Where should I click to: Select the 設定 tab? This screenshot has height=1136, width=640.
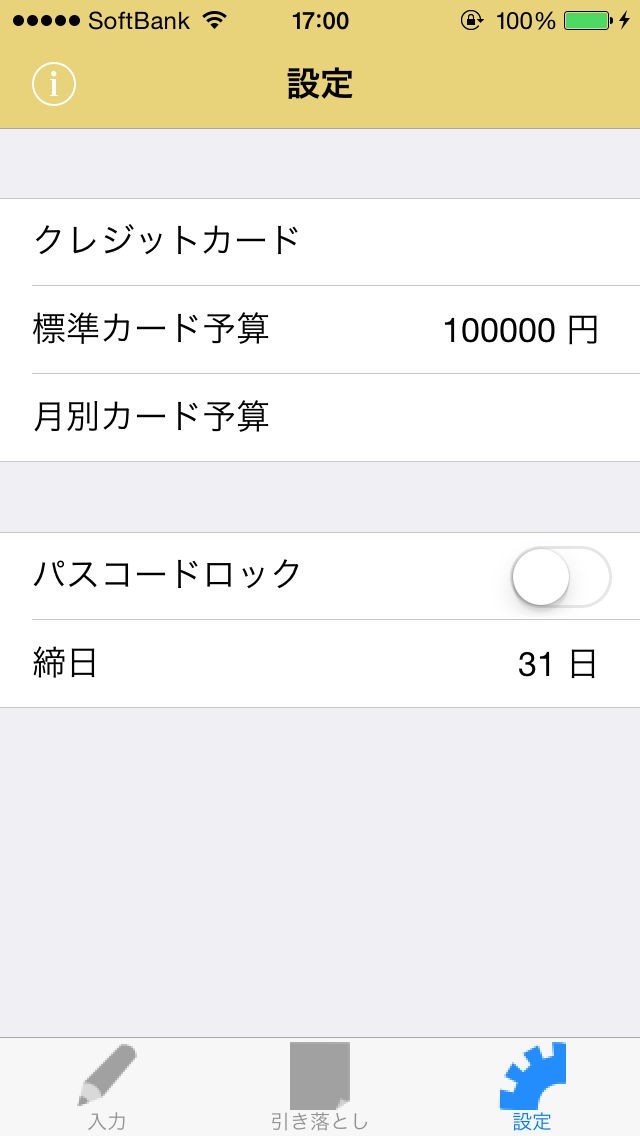tap(532, 1088)
